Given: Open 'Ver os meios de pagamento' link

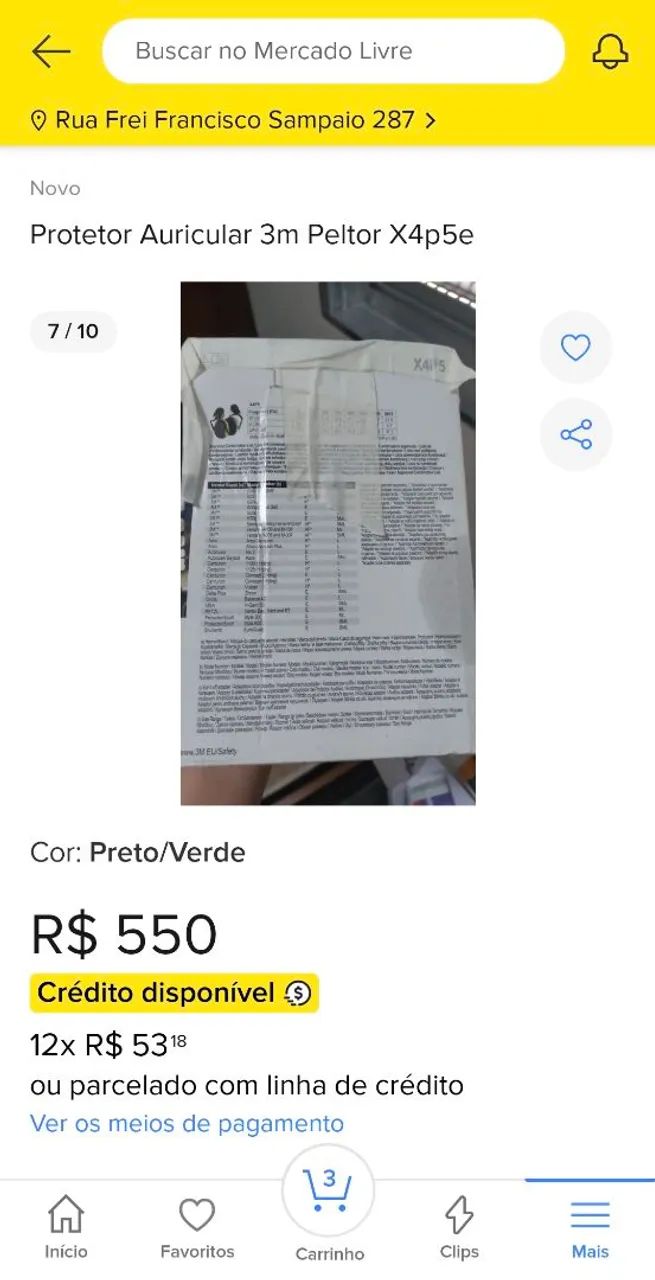Looking at the screenshot, I should point(187,1123).
